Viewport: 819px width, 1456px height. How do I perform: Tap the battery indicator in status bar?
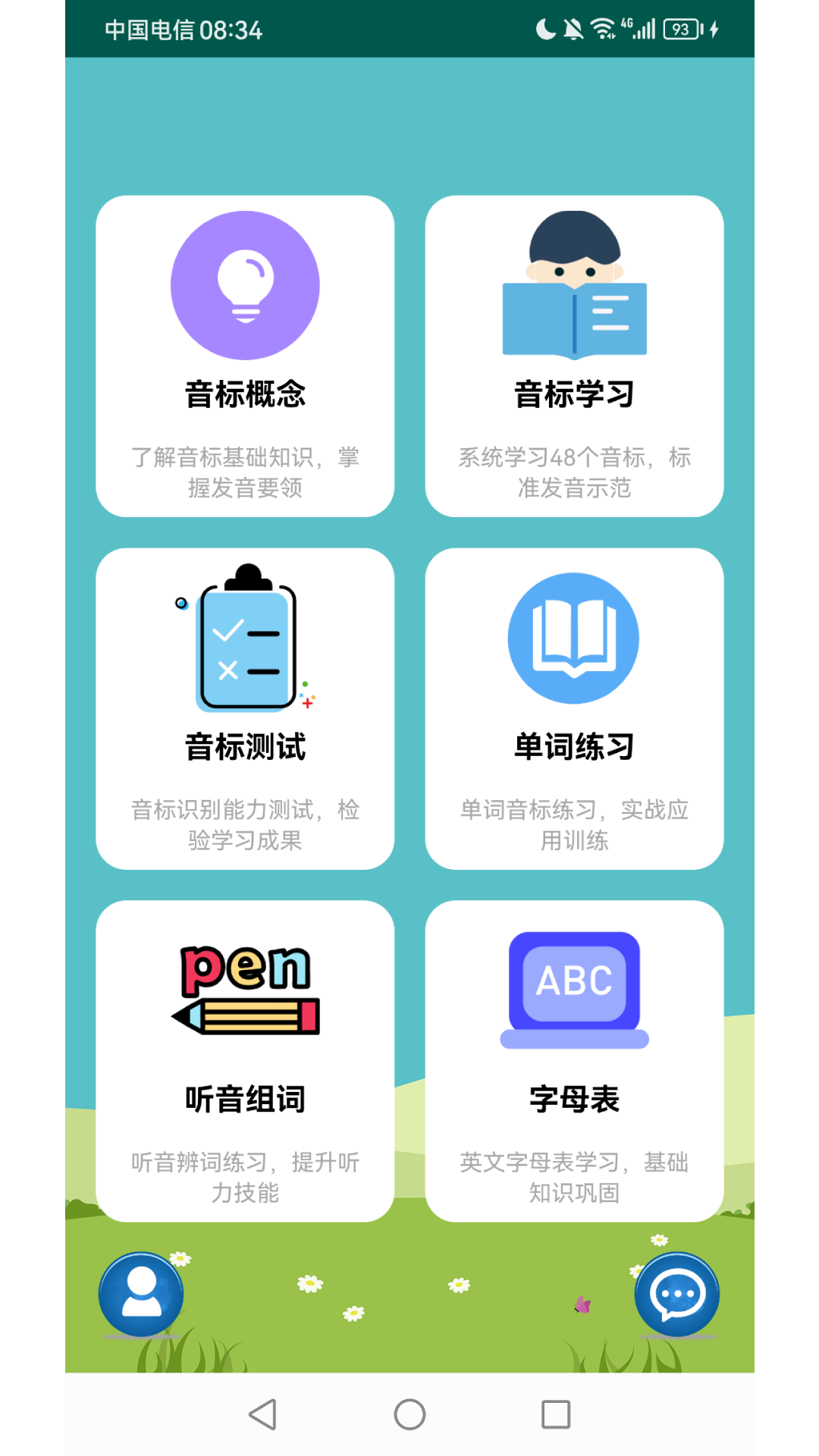[681, 30]
